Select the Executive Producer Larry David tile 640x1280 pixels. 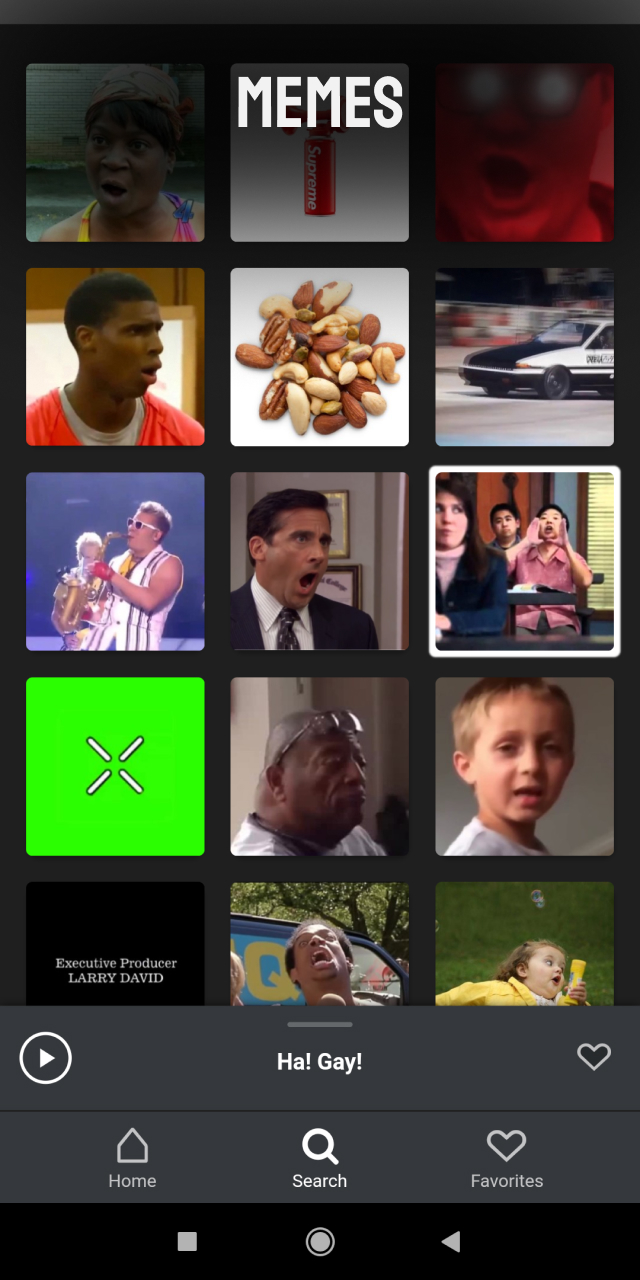point(115,944)
